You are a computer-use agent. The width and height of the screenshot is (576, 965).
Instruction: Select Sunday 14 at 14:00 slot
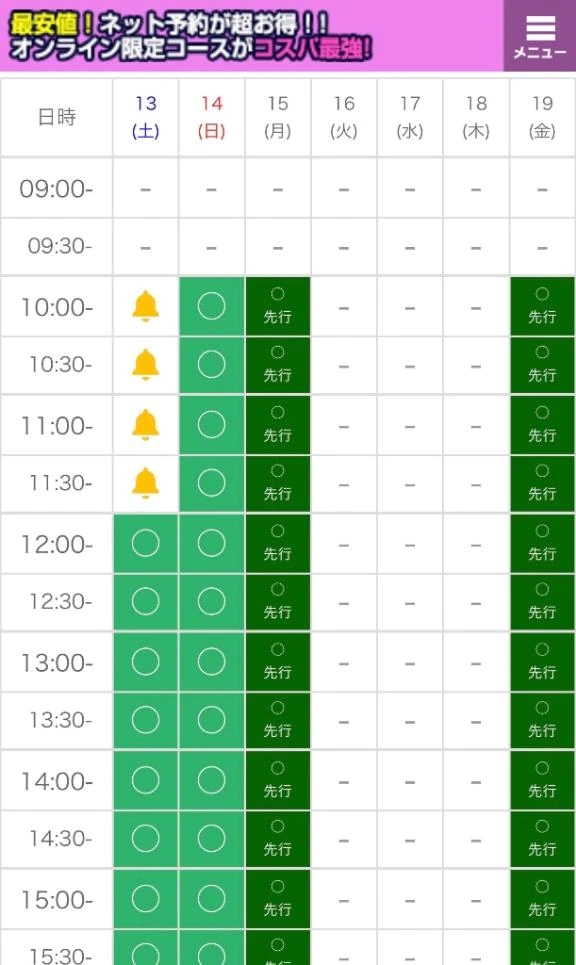[x=212, y=780]
